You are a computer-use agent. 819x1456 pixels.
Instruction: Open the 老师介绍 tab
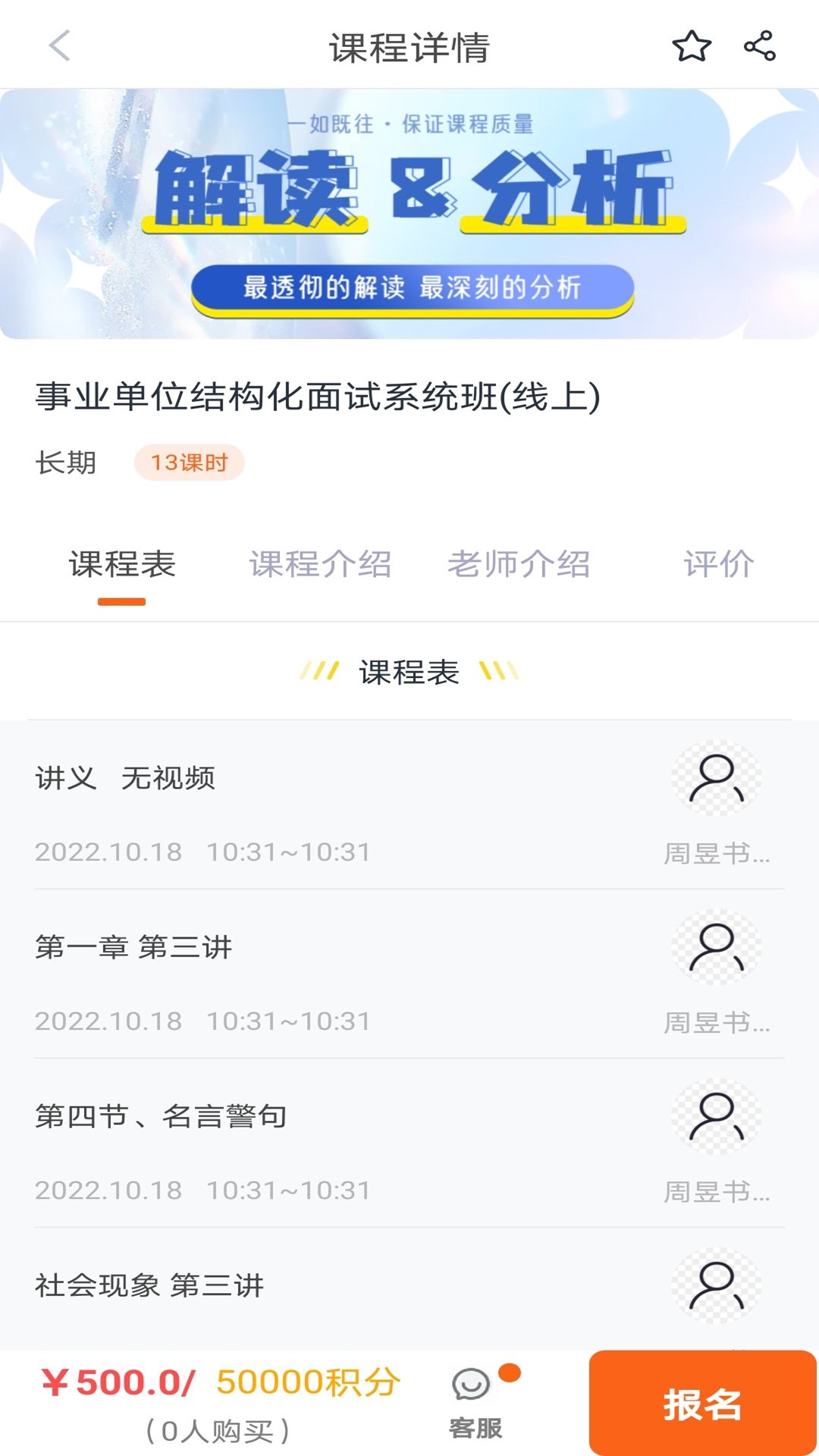[x=519, y=565]
